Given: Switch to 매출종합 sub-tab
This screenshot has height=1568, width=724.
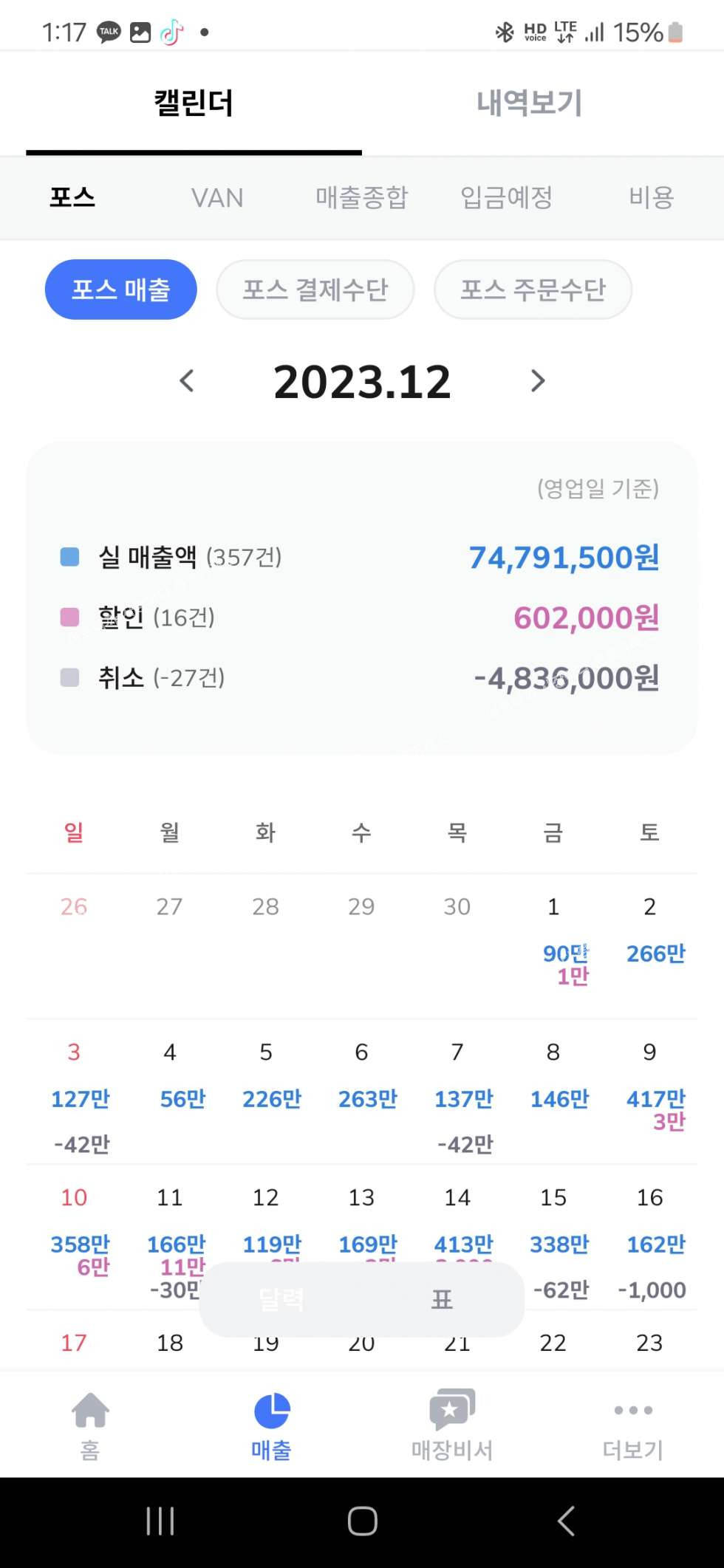Looking at the screenshot, I should pyautogui.click(x=361, y=198).
